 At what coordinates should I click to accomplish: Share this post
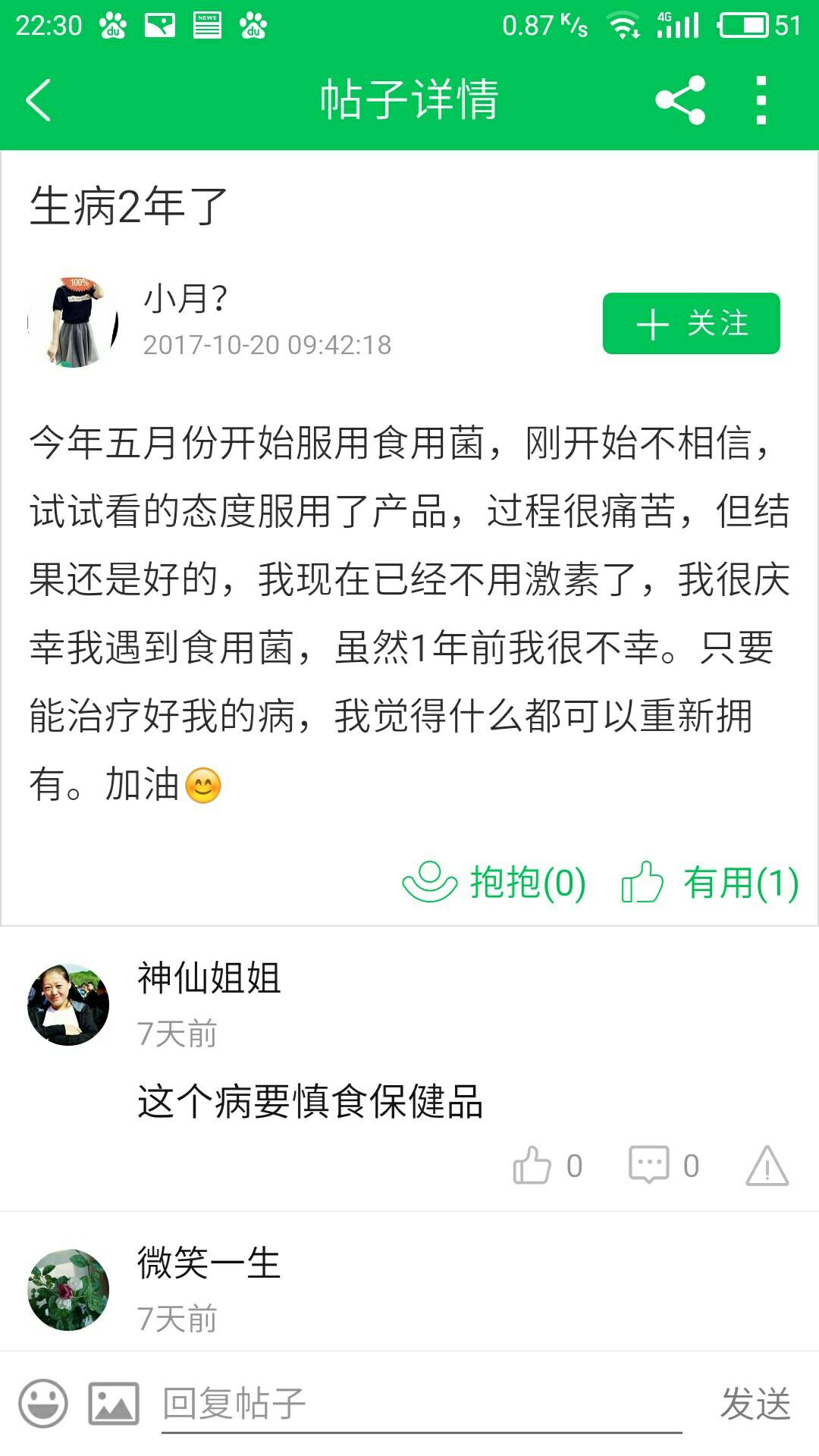pos(680,100)
